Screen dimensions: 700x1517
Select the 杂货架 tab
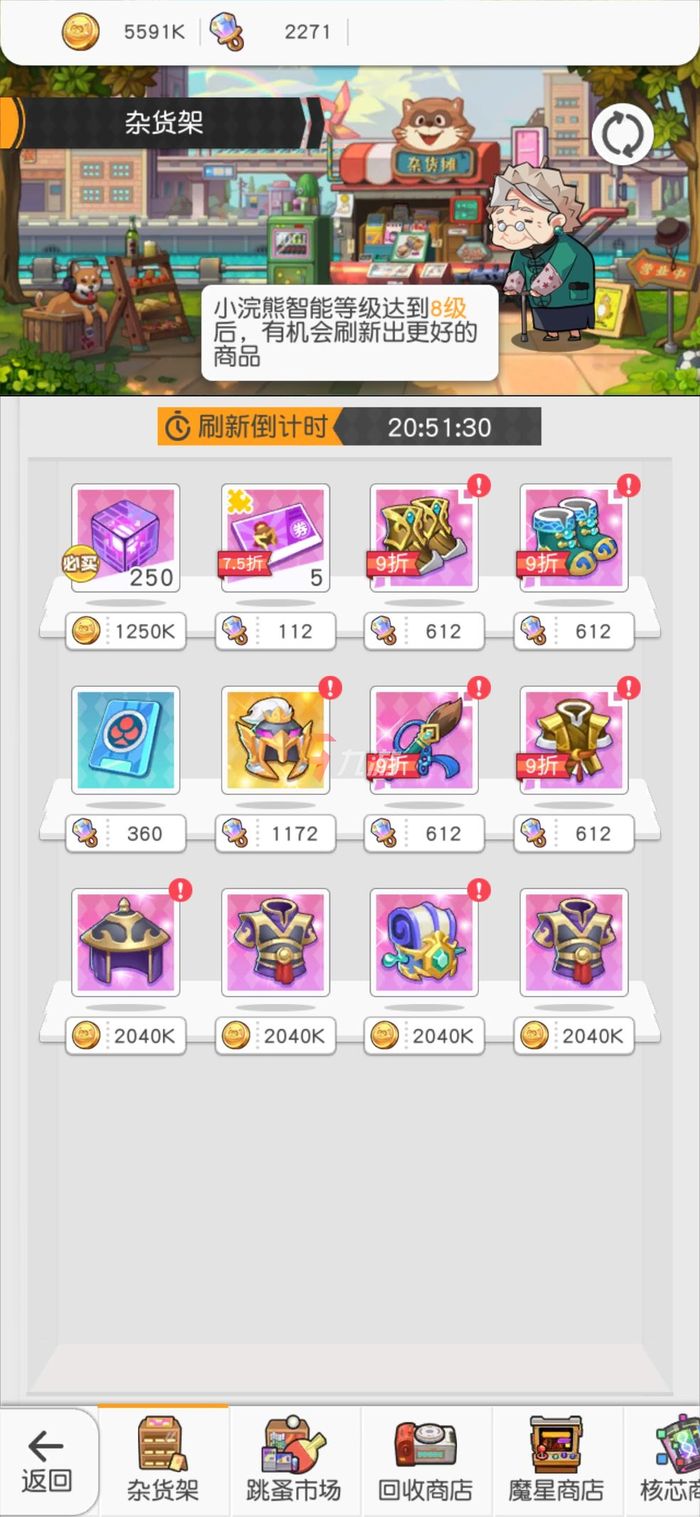tap(162, 1461)
